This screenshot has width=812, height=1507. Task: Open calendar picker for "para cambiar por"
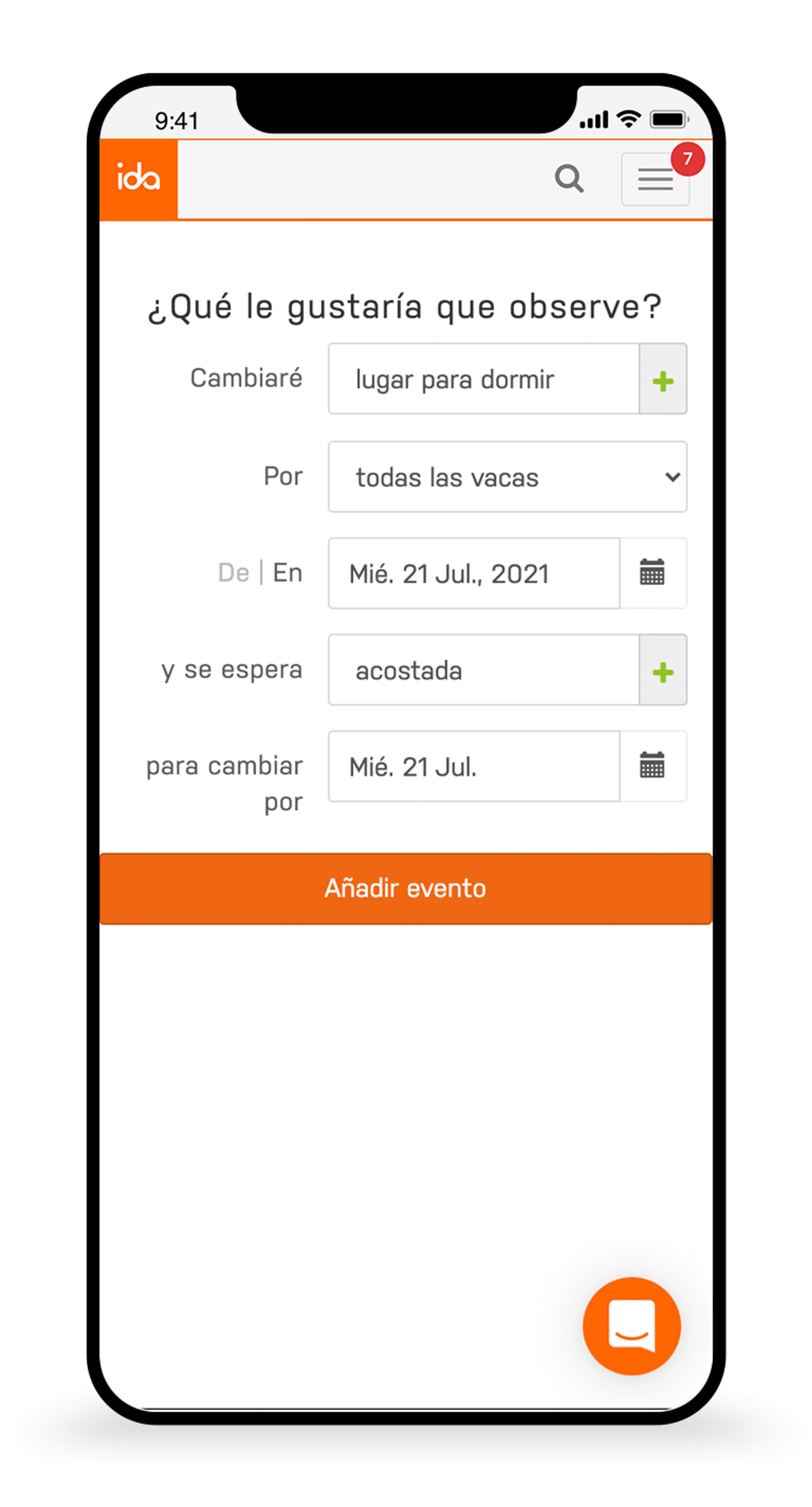(652, 766)
